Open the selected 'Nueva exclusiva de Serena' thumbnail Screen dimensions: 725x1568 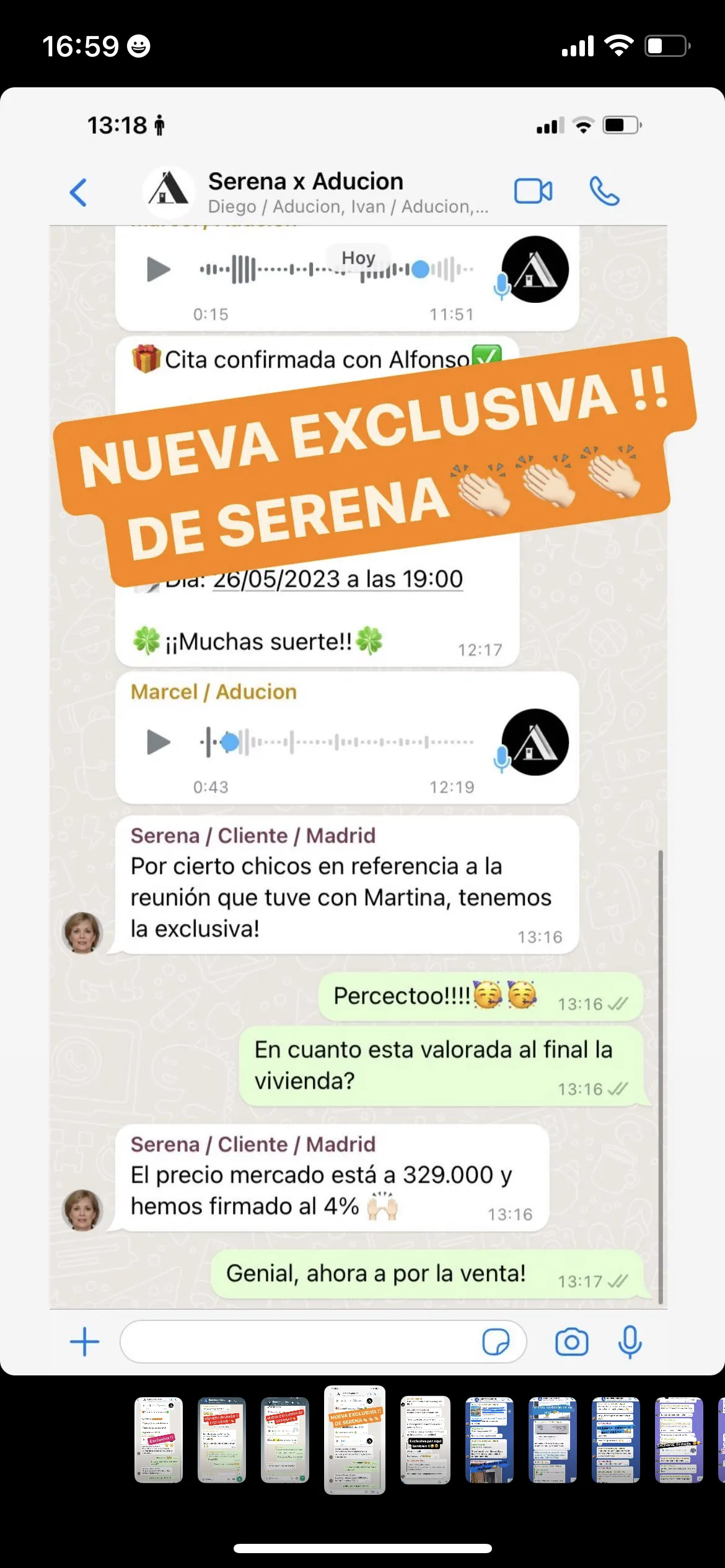354,1440
